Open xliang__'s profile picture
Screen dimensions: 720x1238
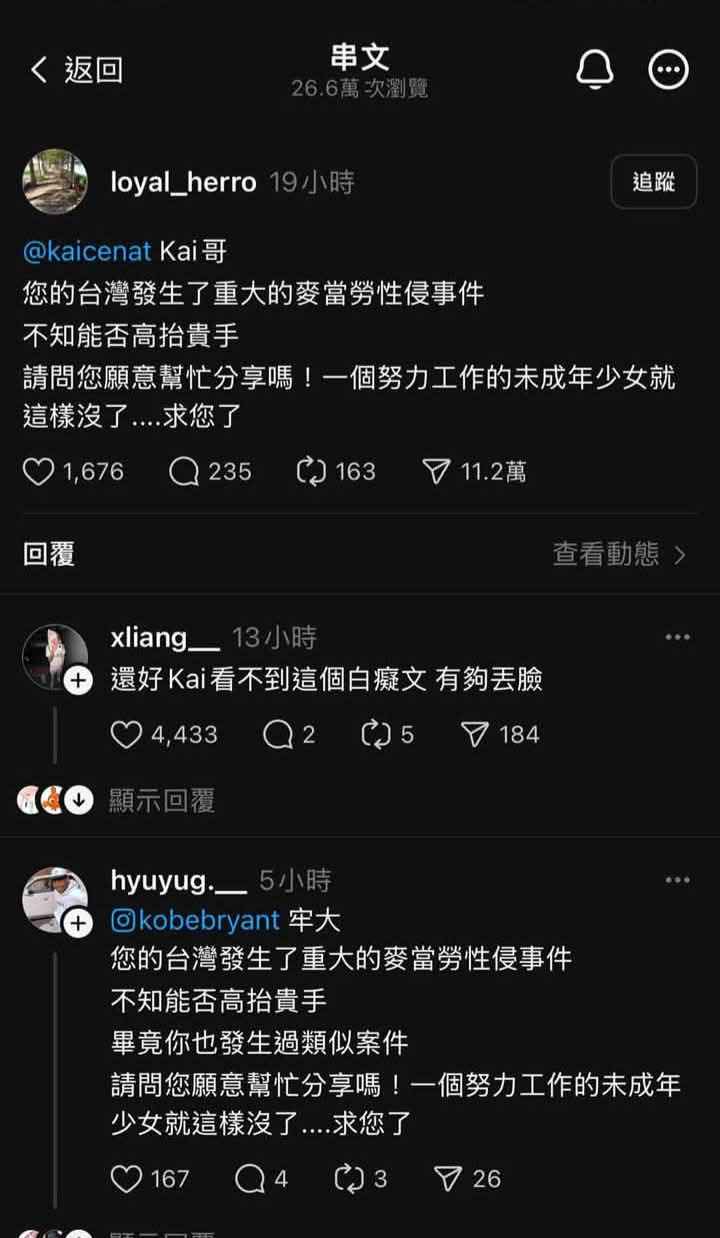54,657
